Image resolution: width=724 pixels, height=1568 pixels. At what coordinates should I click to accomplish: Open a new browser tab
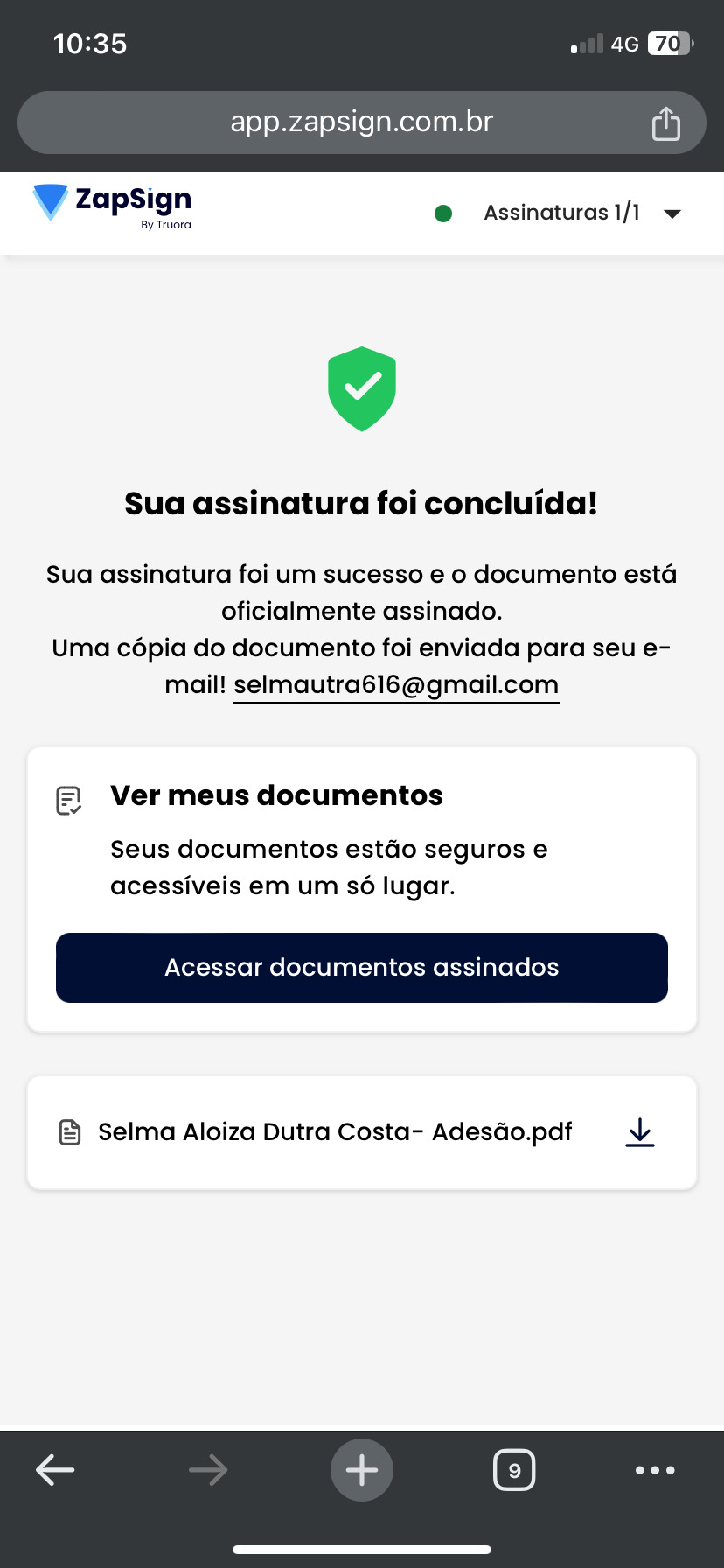point(362,1470)
